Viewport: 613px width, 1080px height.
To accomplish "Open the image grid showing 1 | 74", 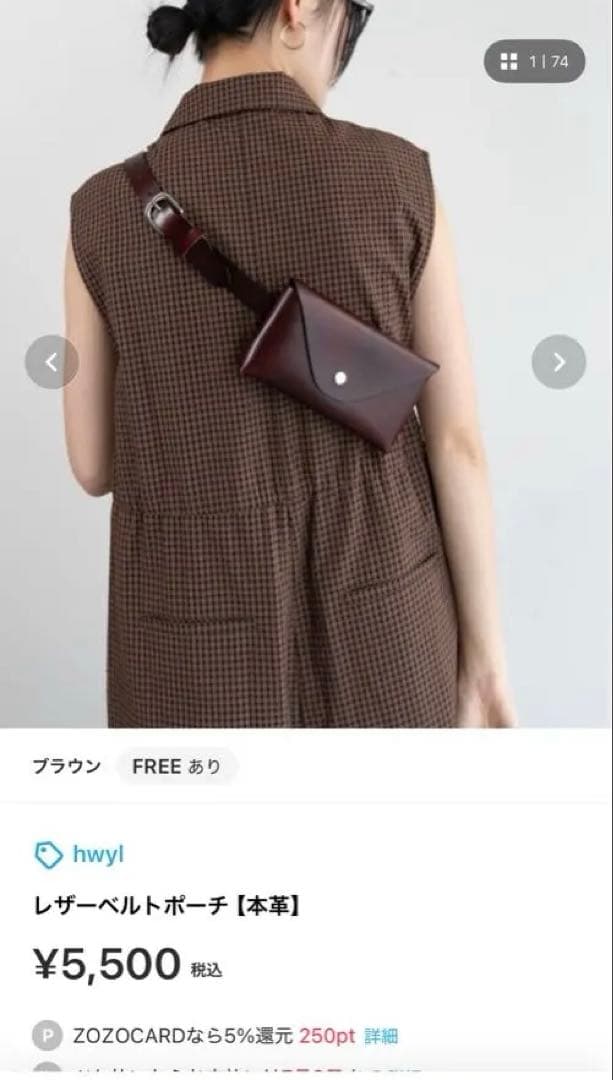I will click(534, 61).
